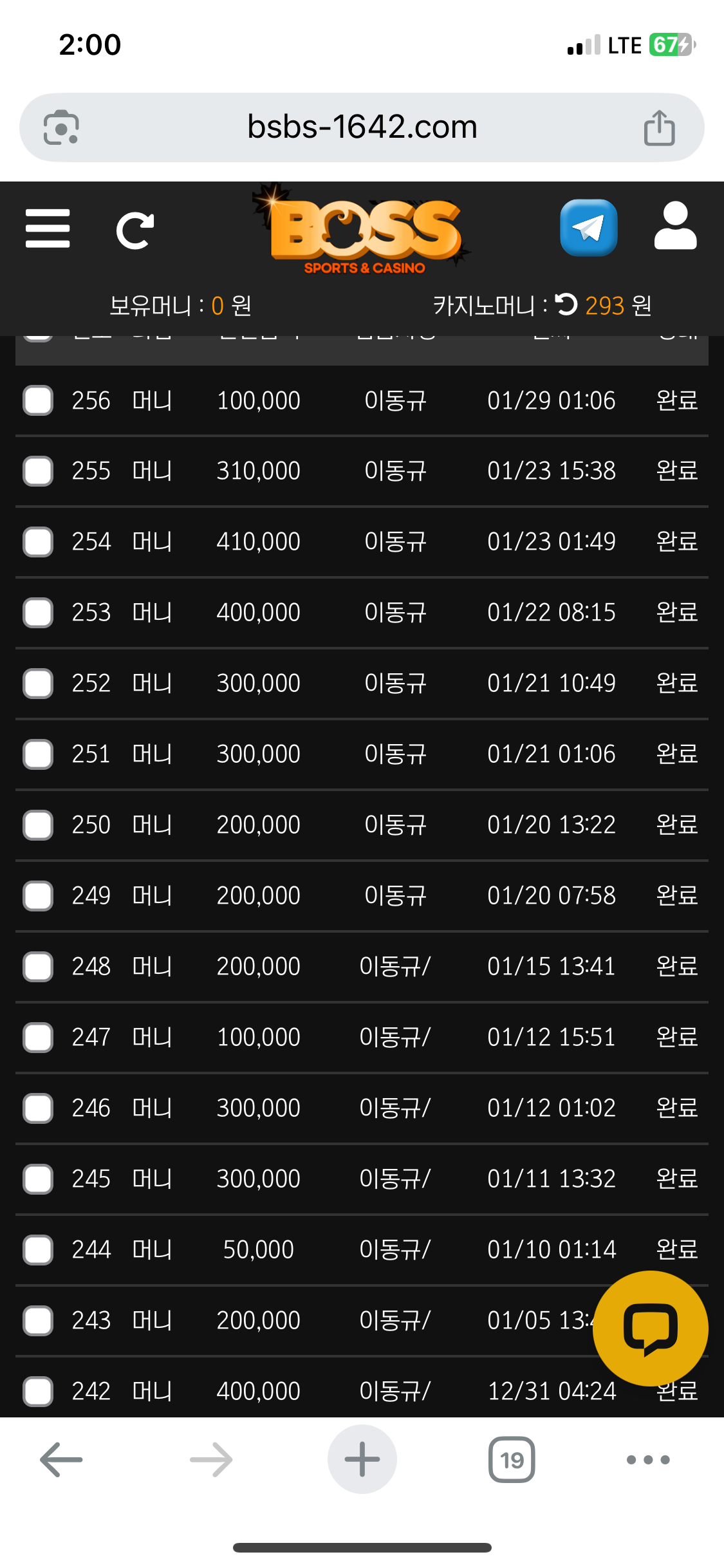The width and height of the screenshot is (724, 1568).
Task: Check the box for entry 255
Action: point(38,471)
